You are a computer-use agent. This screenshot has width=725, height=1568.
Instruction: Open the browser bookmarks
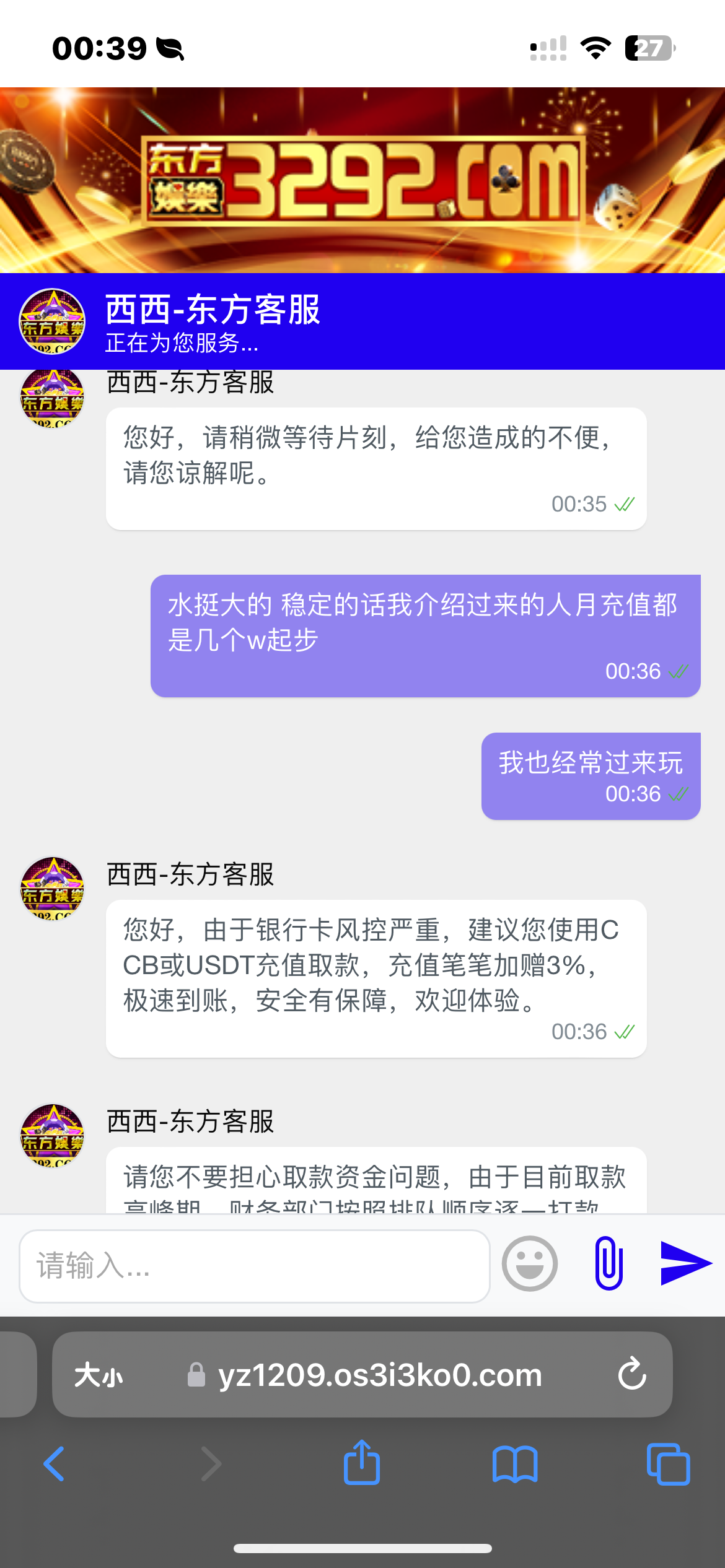515,1464
